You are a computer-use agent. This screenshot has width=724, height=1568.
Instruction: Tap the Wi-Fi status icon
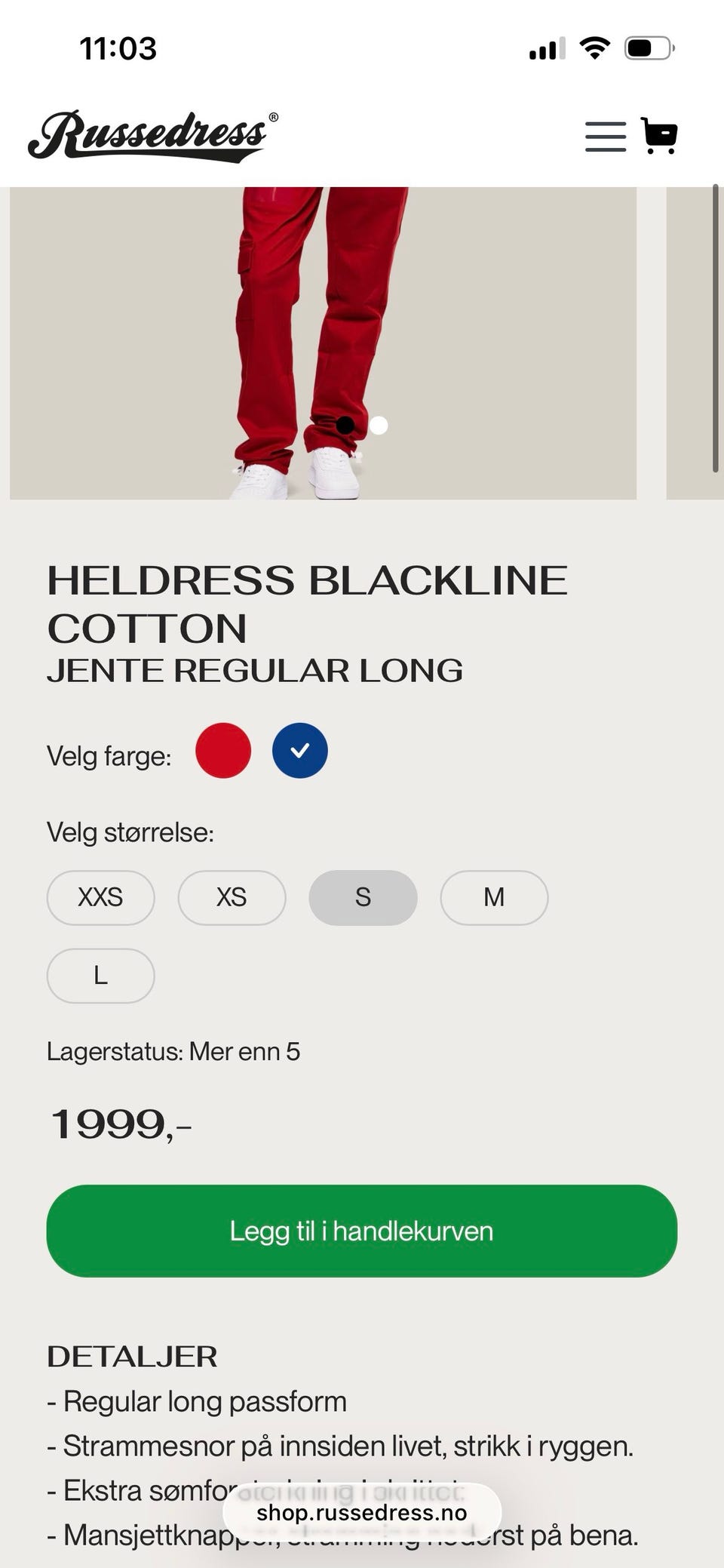(x=594, y=47)
